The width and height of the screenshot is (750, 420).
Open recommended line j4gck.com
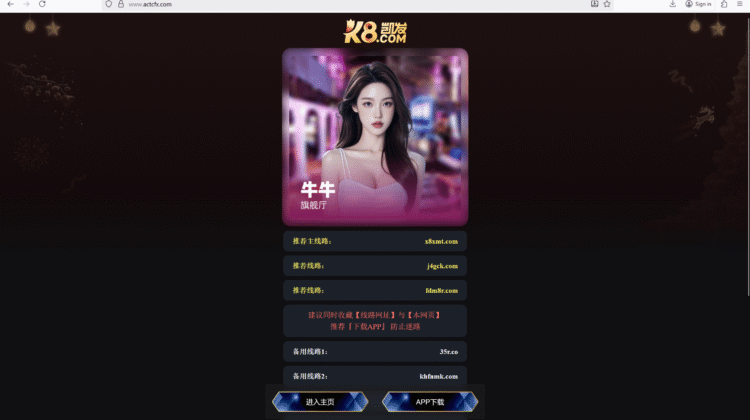[x=375, y=266]
